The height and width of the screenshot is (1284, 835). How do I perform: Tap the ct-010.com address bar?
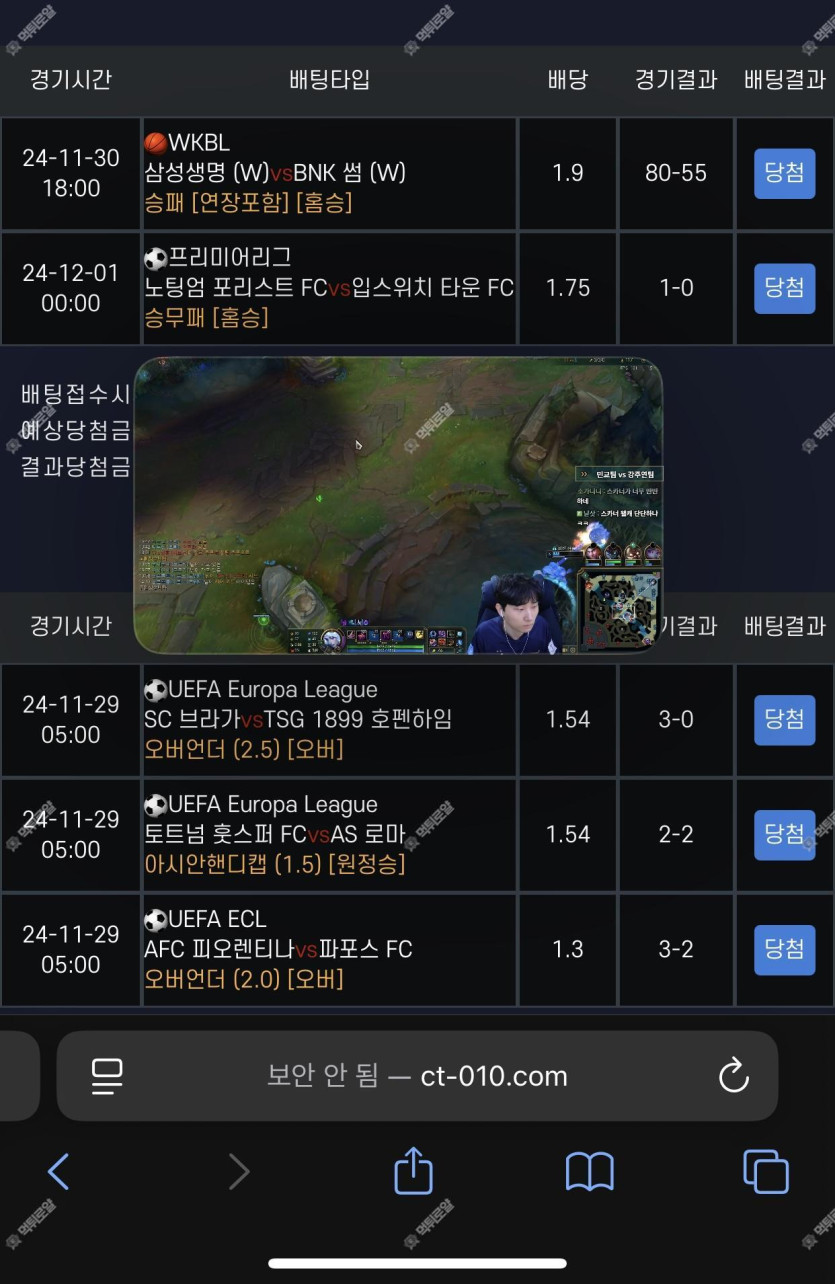coord(417,1076)
